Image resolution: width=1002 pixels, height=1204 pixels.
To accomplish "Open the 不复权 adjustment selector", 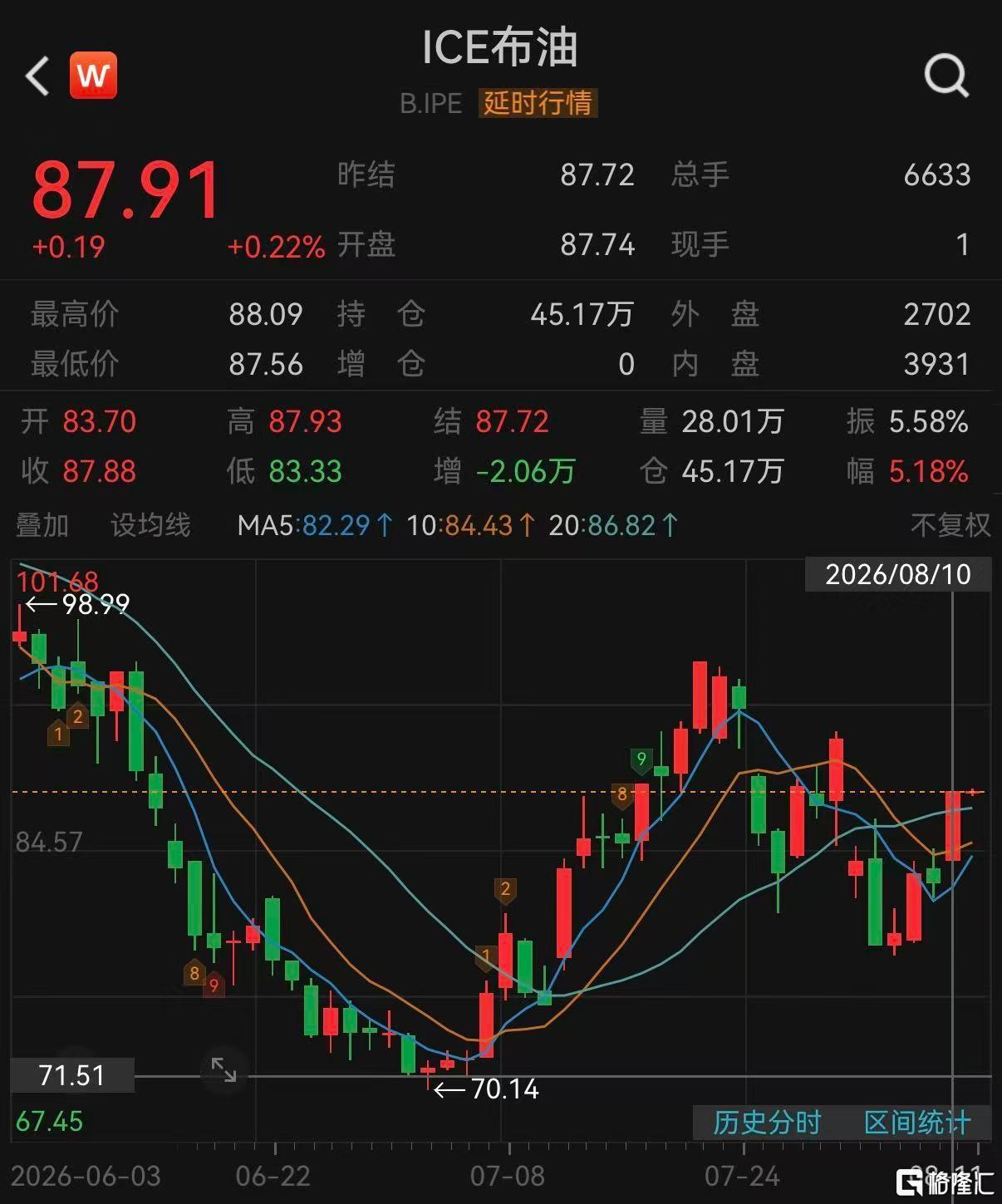I will coord(950,525).
